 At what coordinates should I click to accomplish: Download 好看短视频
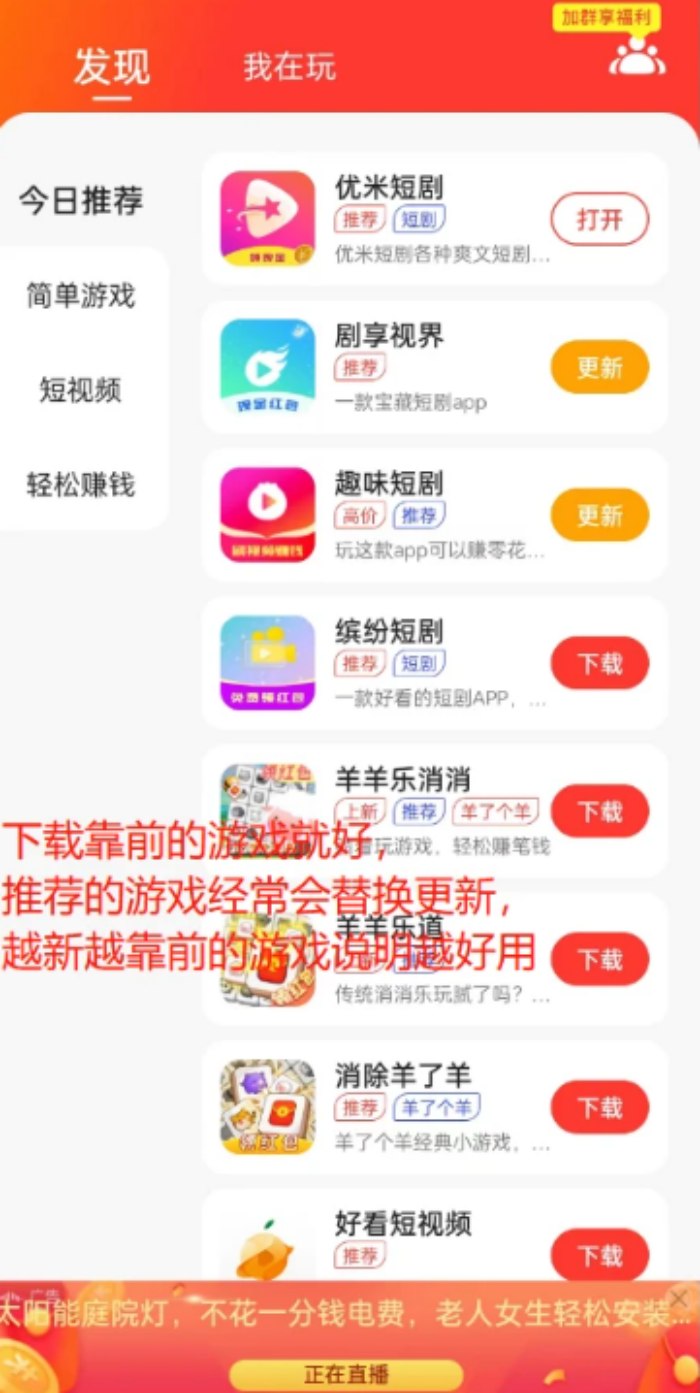(599, 1255)
